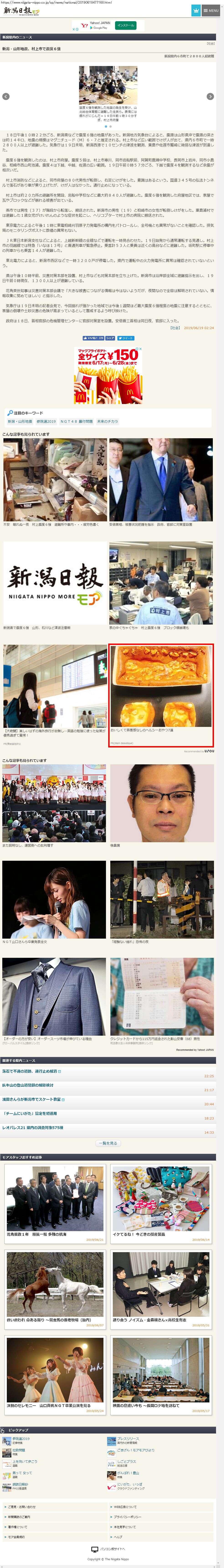Image resolution: width=224 pixels, height=1568 pixels.
Task: Open the MENU button in header
Action: (211, 10)
